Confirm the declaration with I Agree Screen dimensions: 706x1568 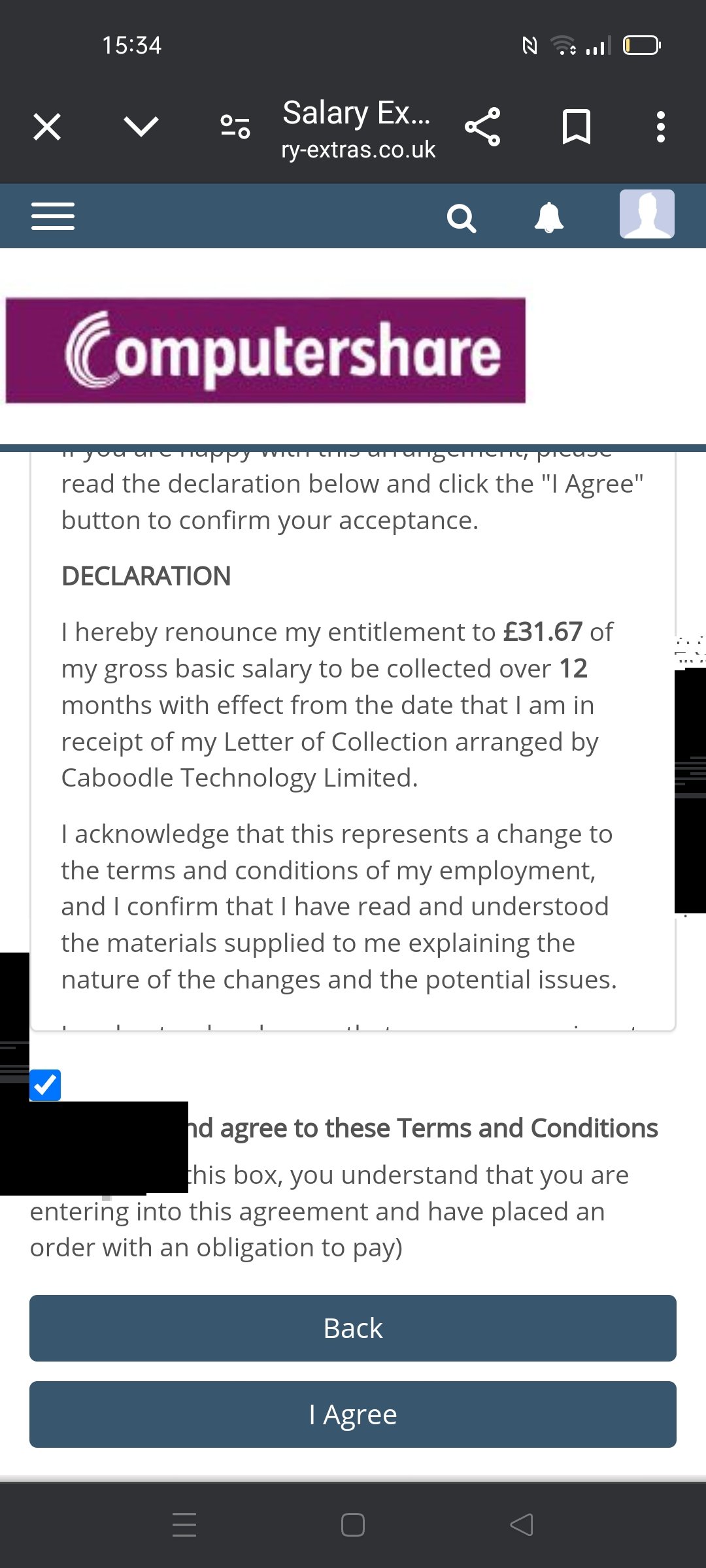(353, 1414)
